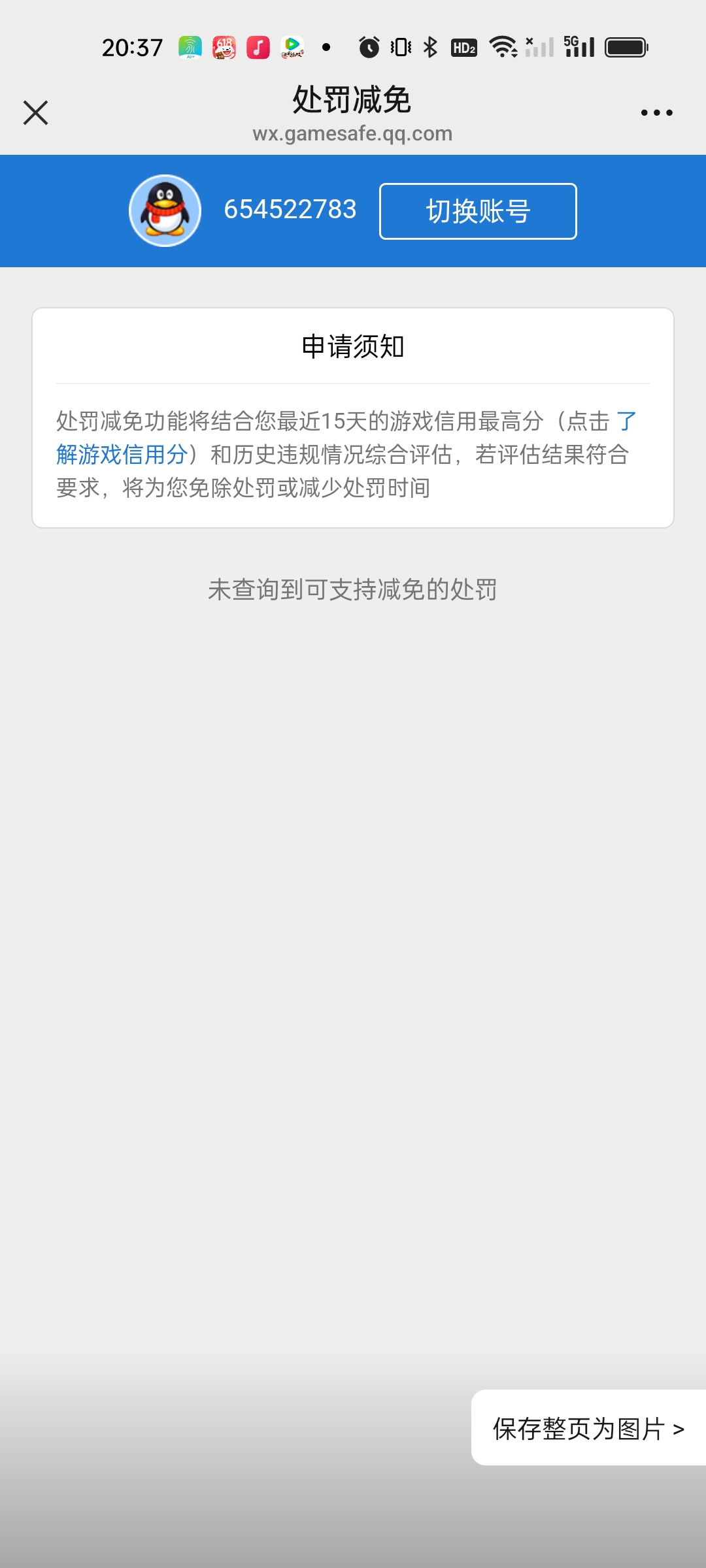Open the 了解游戏信用分 link
The height and width of the screenshot is (1568, 706).
123,454
